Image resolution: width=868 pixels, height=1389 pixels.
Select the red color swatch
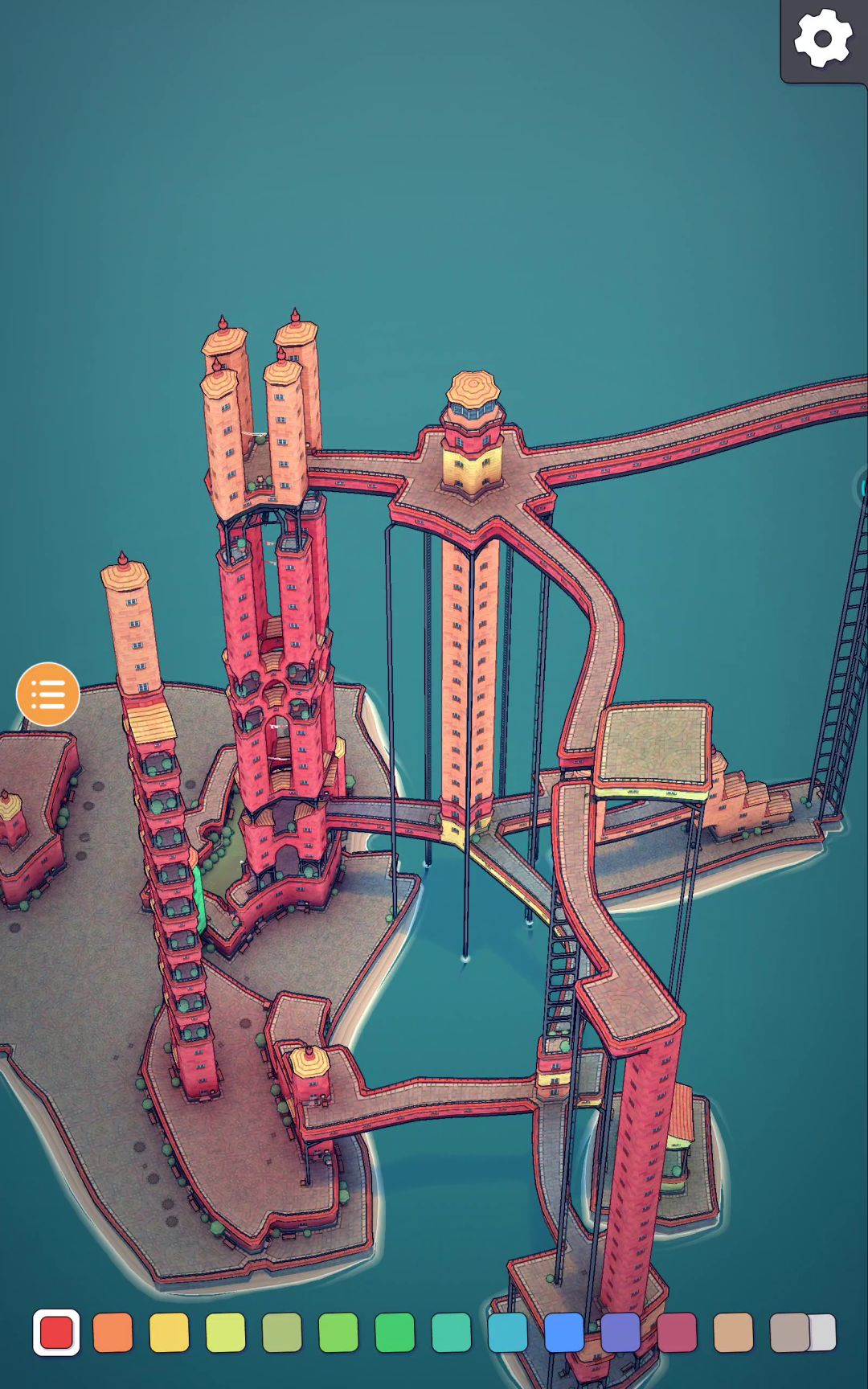(x=56, y=1333)
